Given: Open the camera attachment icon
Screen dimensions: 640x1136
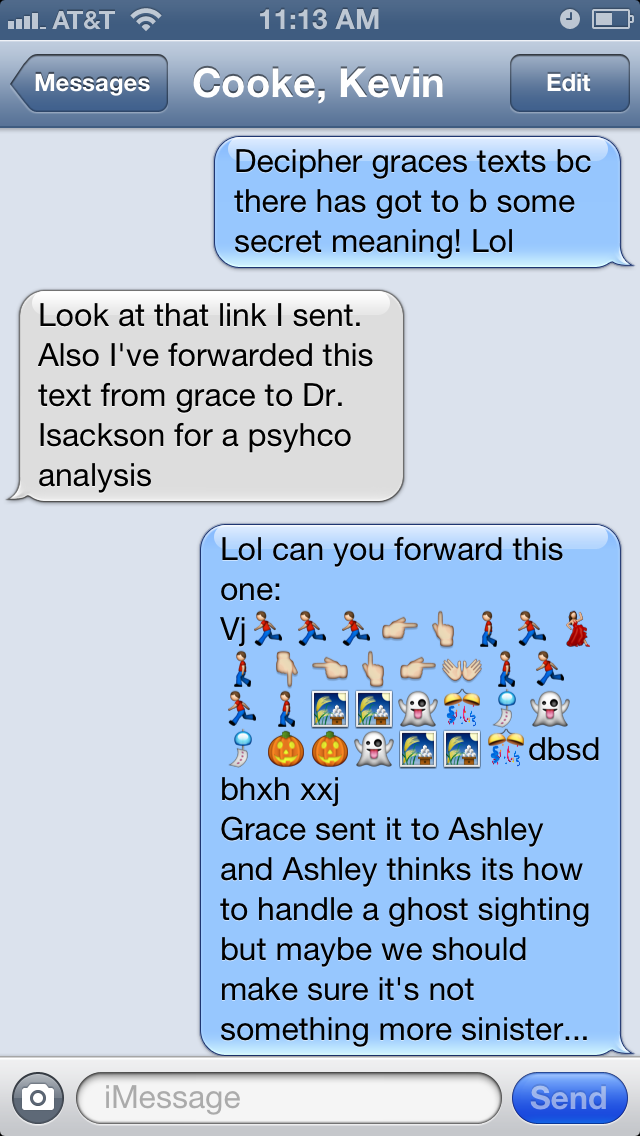Looking at the screenshot, I should [x=38, y=1098].
